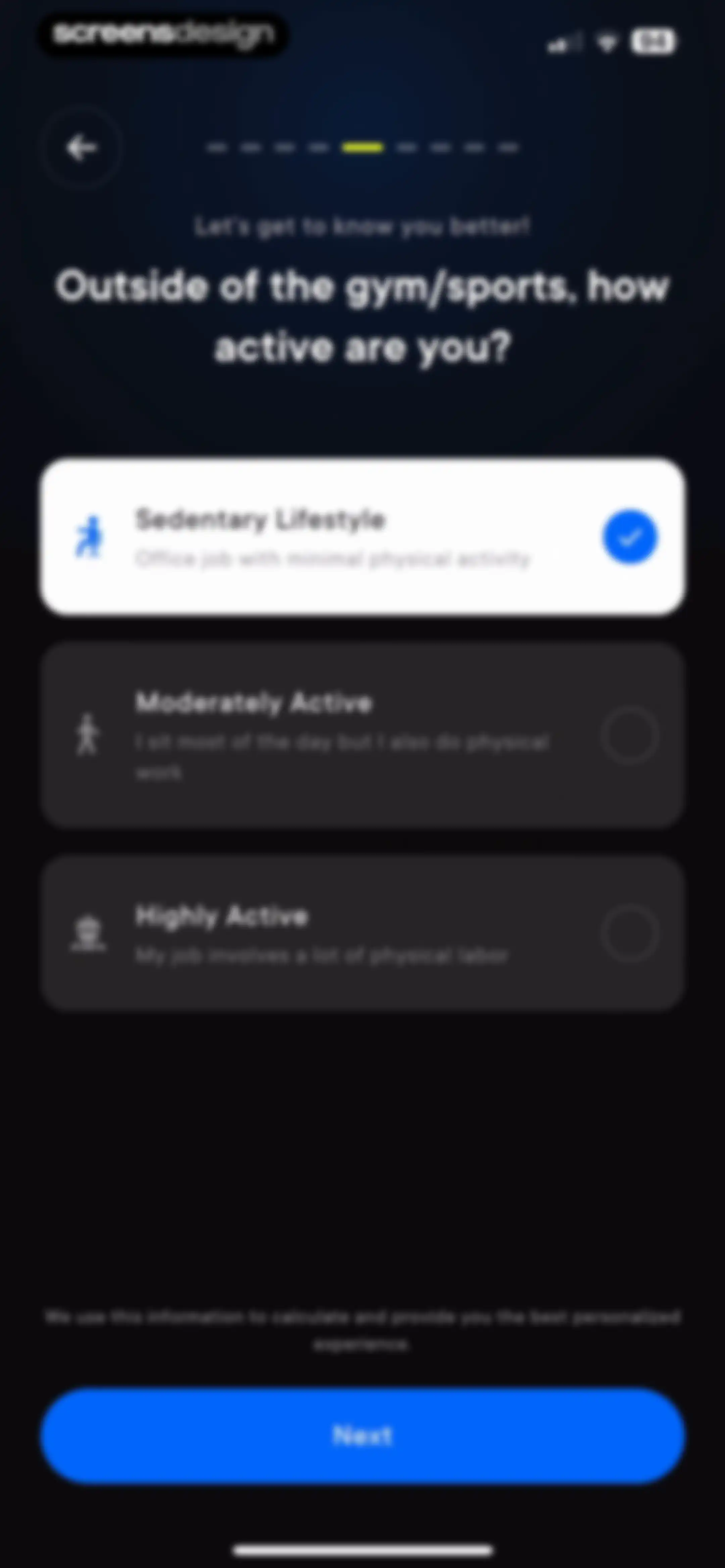Tap the Next button
The image size is (725, 1568).
point(363,1435)
